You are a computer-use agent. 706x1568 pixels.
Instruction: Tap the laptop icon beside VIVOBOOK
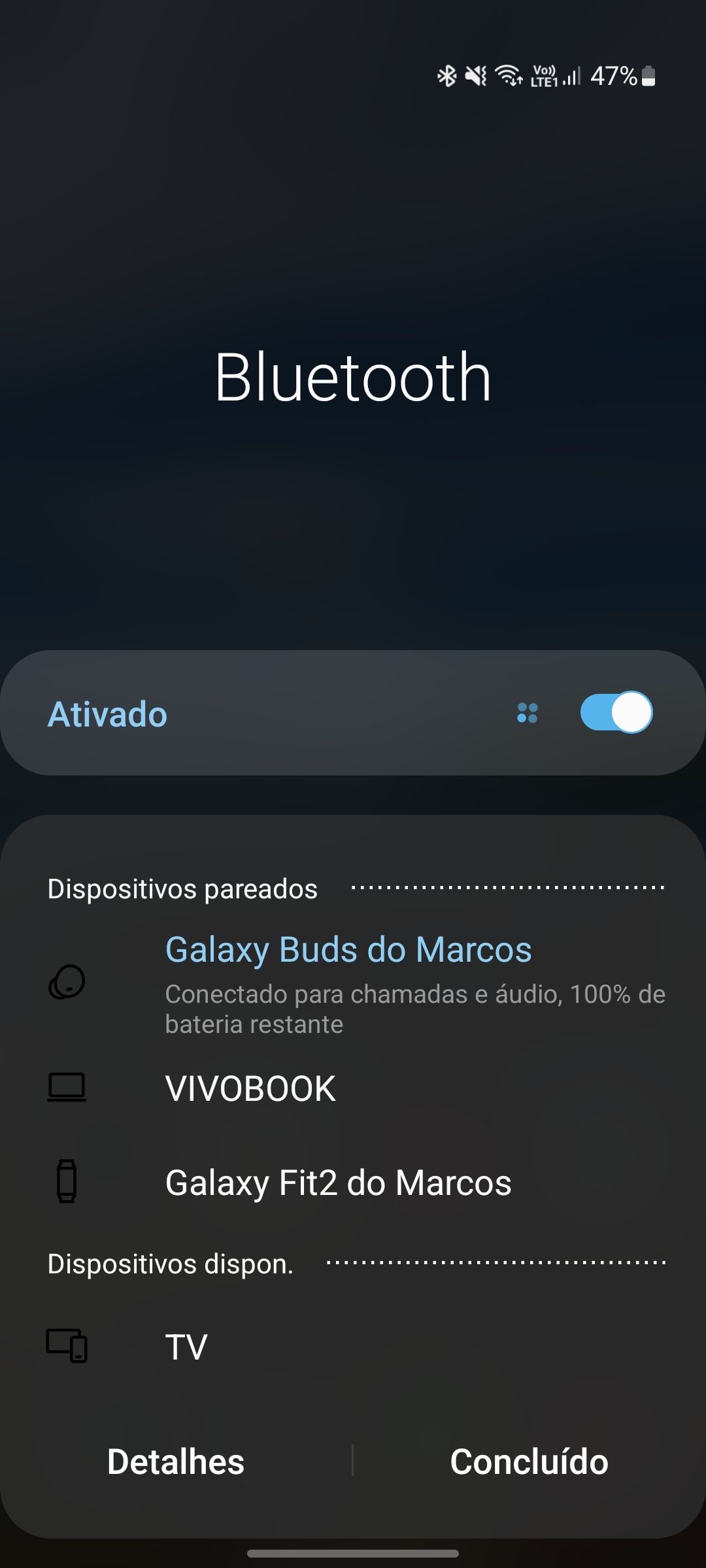click(67, 1086)
